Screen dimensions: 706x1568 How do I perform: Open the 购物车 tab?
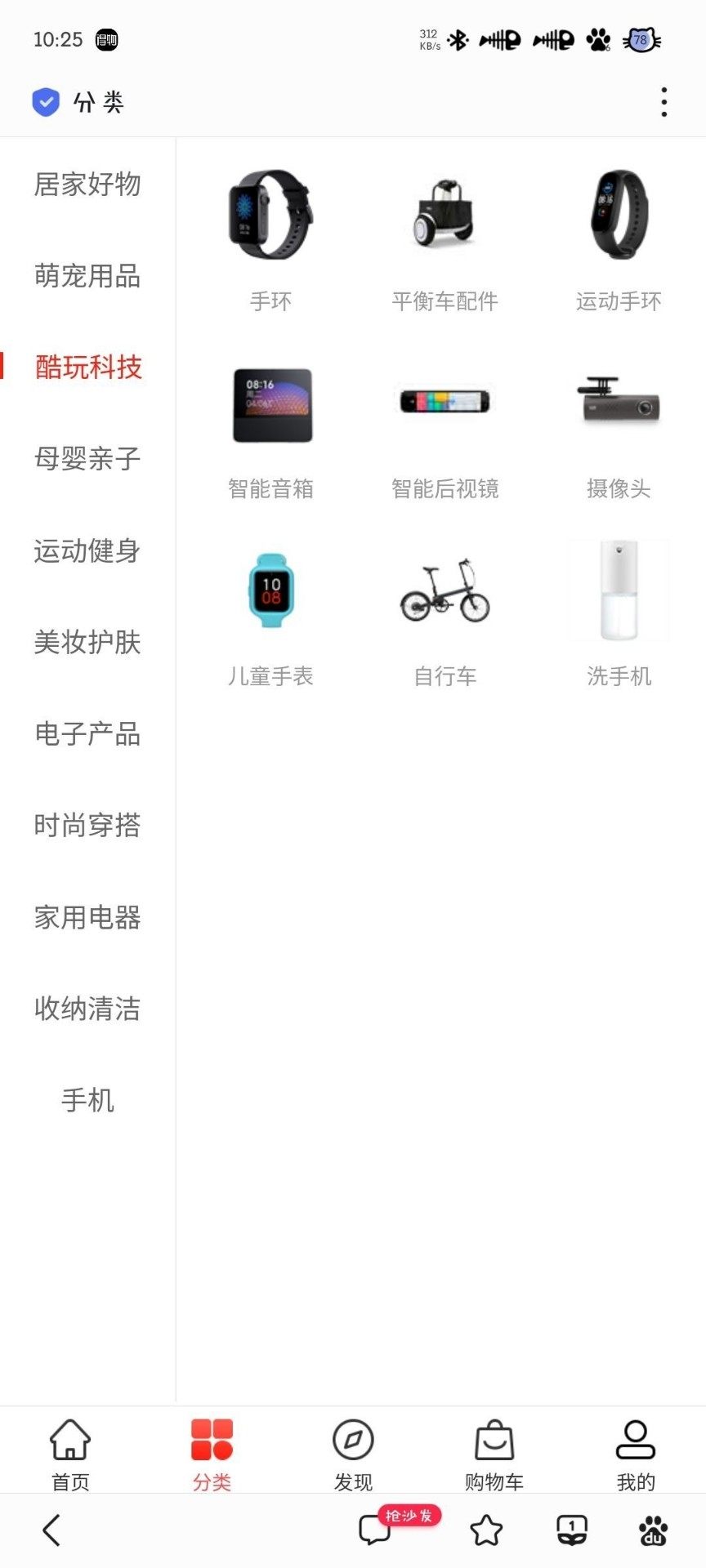pos(494,1455)
